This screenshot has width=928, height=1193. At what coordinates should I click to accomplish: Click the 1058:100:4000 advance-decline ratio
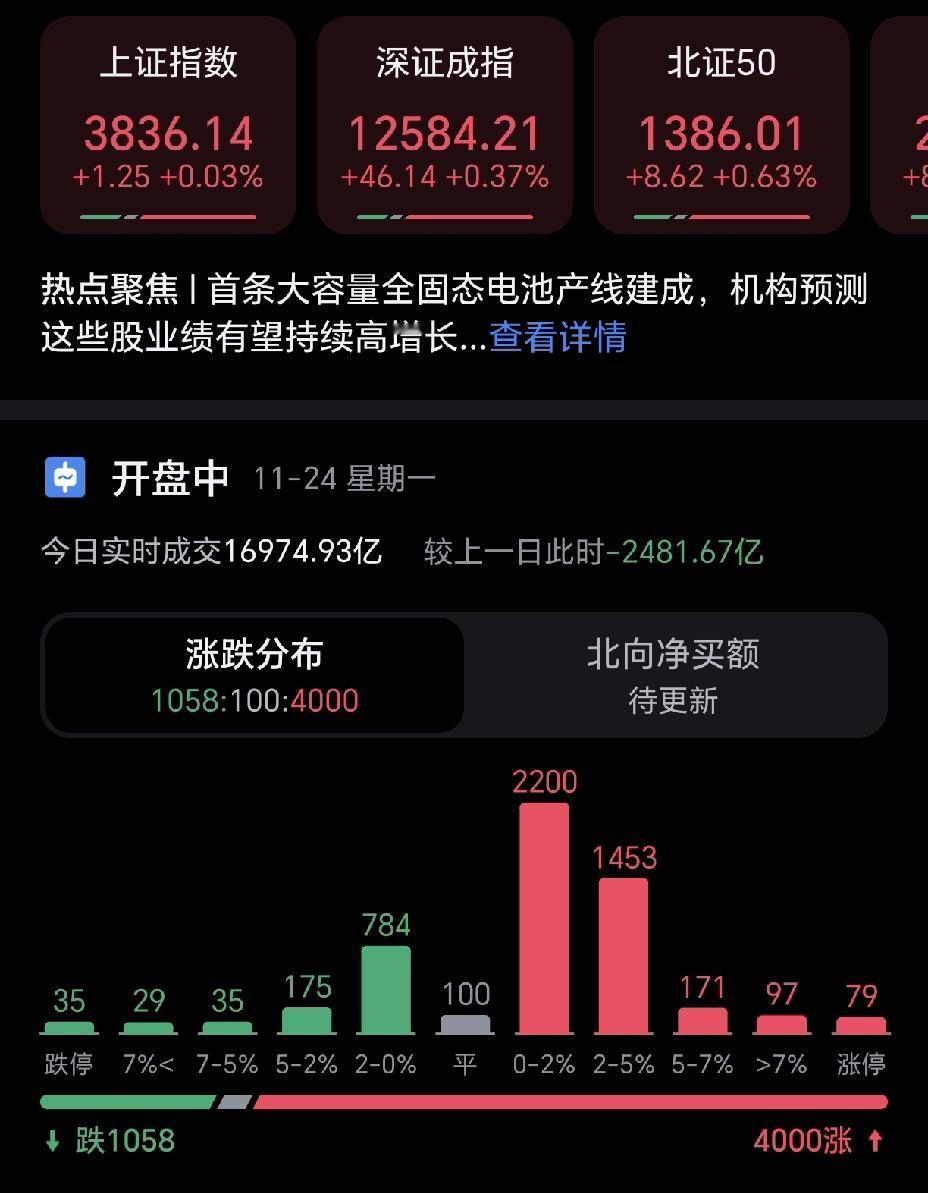coord(253,700)
